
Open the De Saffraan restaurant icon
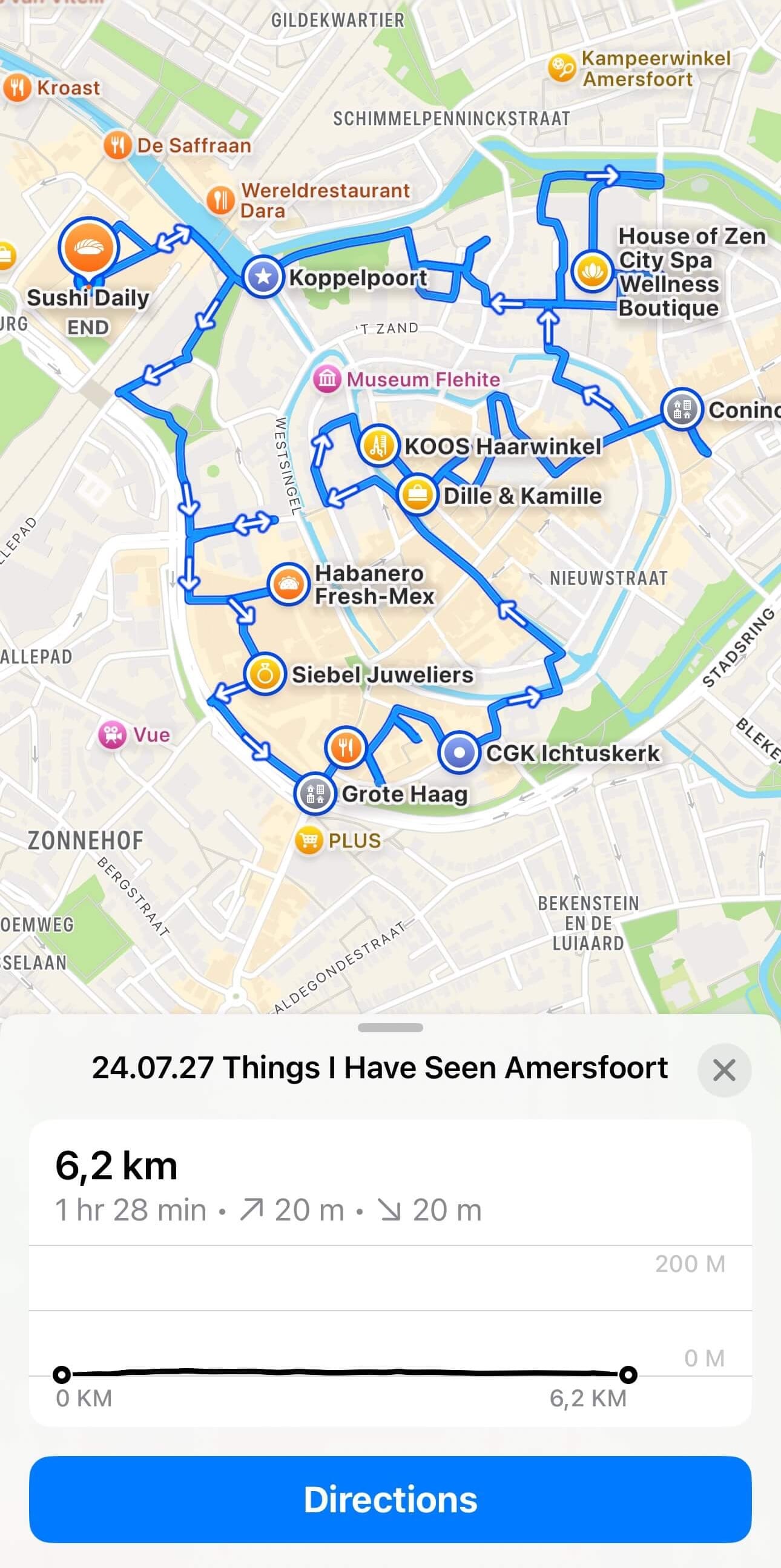pos(119,145)
